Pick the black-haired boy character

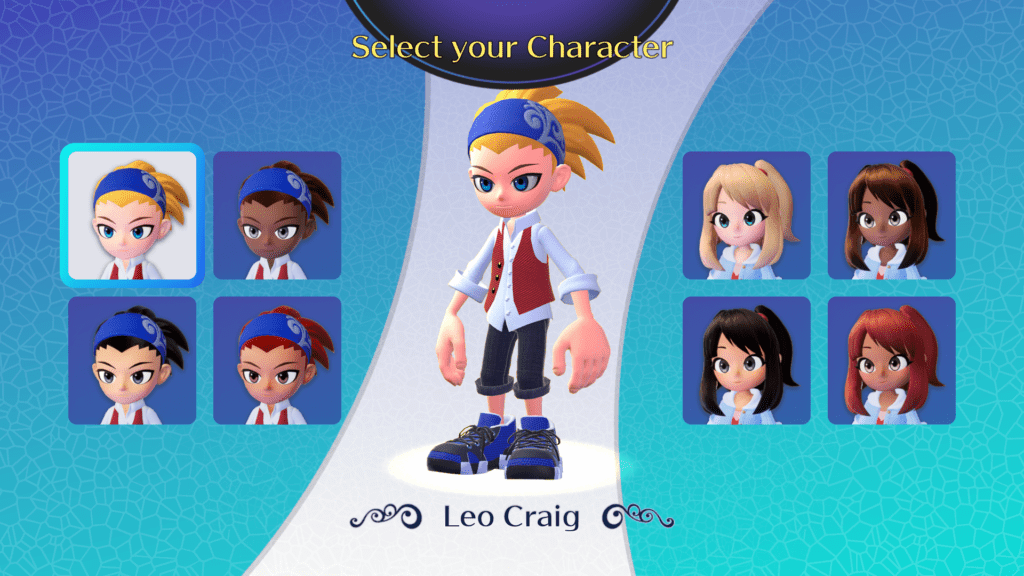(132, 360)
